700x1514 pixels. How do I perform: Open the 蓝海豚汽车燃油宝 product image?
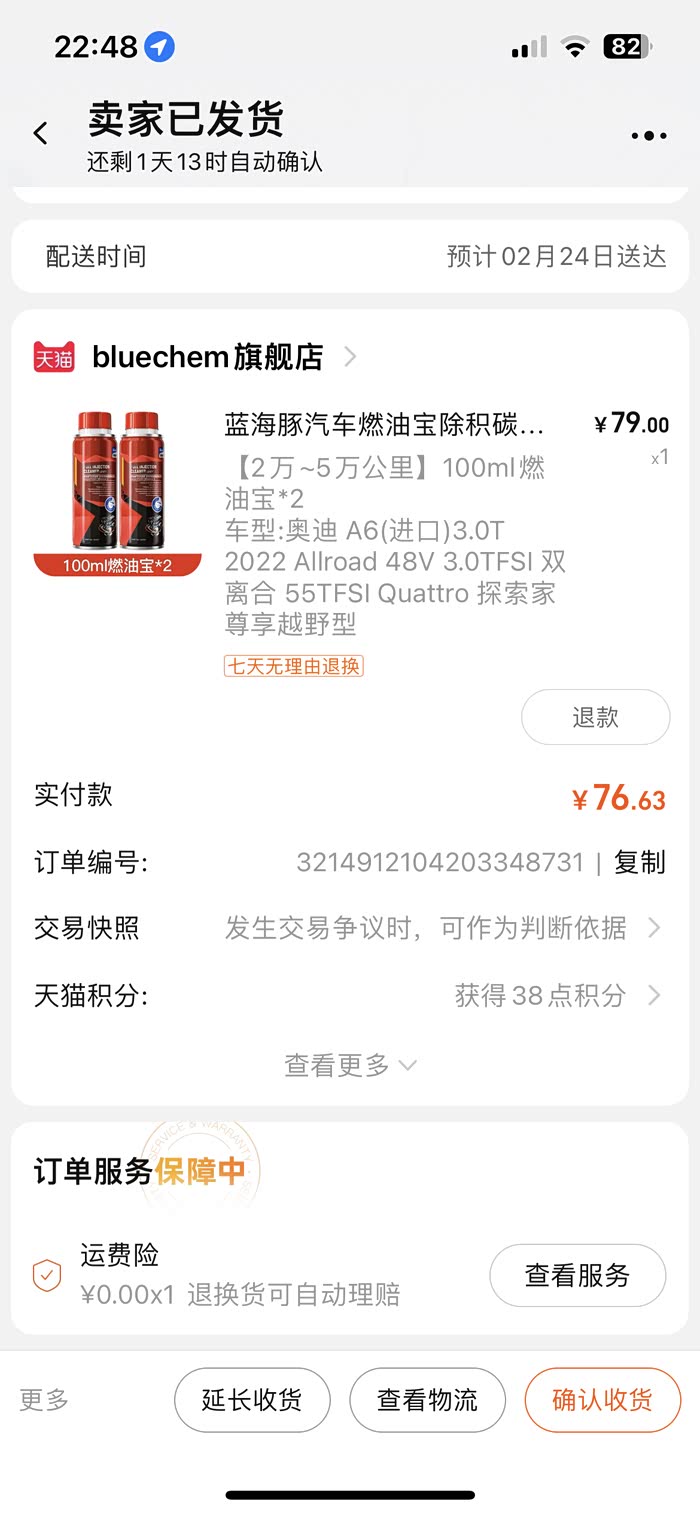click(117, 492)
